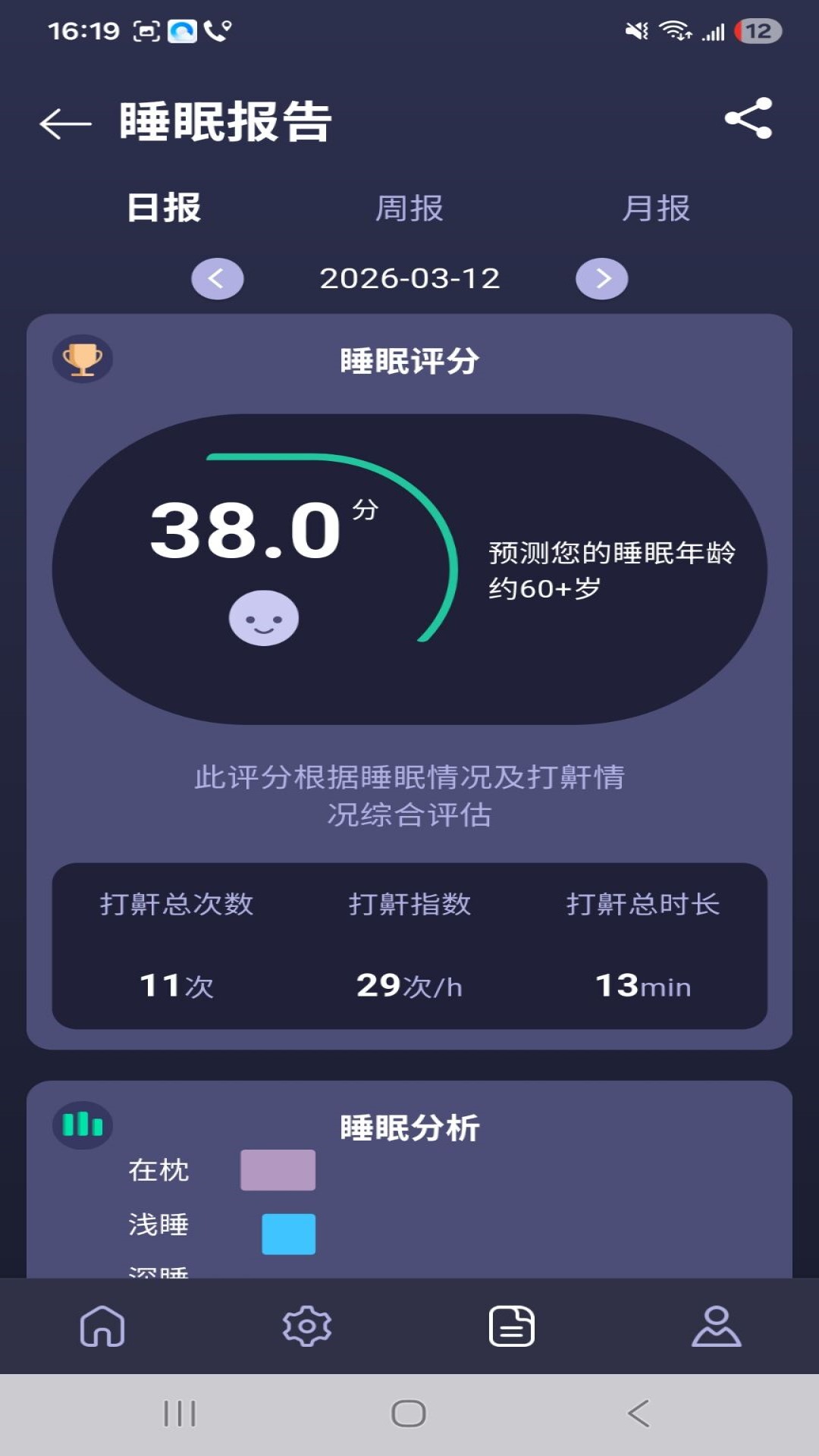Select the 日报 tab
The height and width of the screenshot is (1456, 819).
(x=162, y=209)
